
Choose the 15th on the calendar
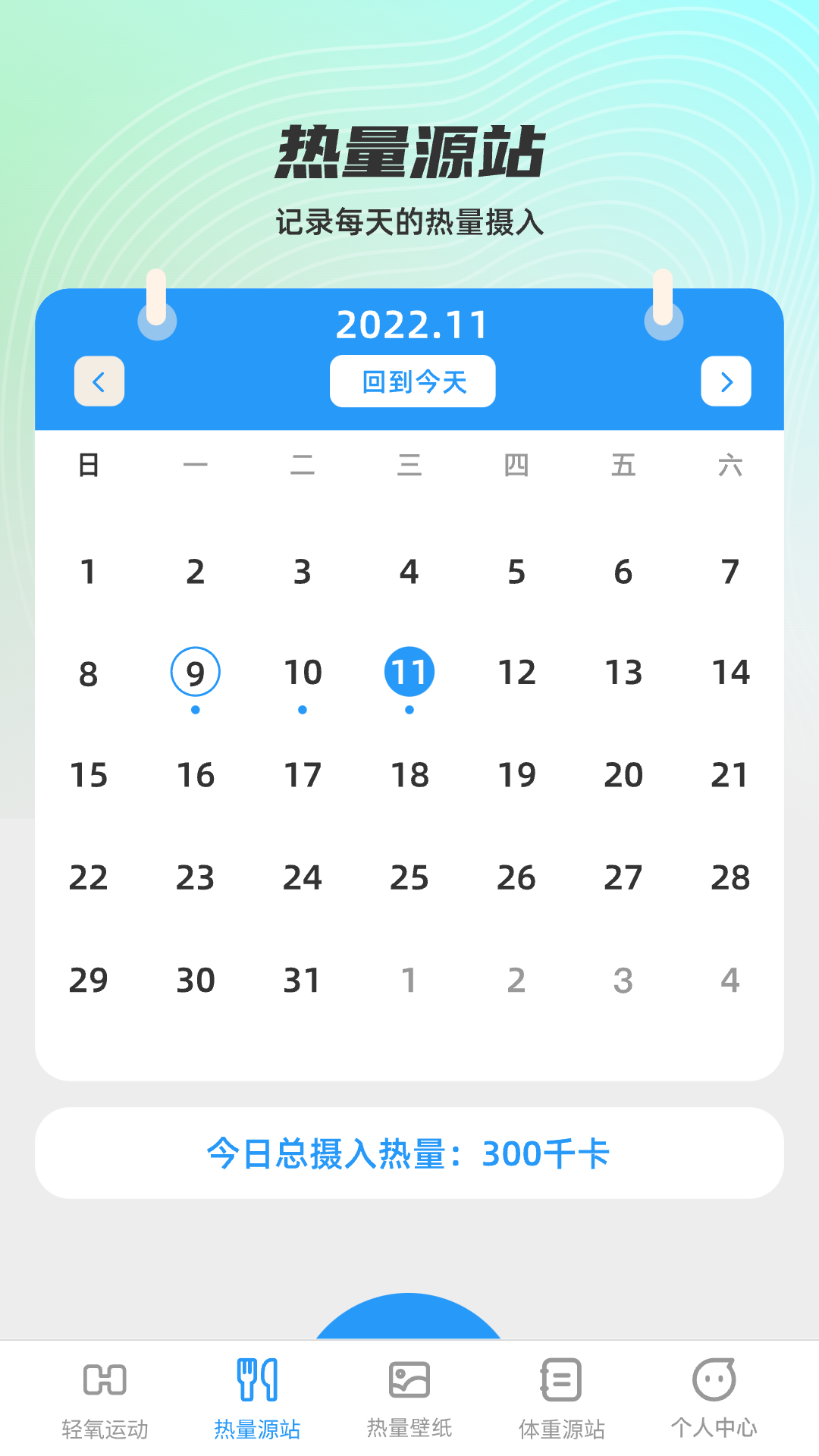89,775
